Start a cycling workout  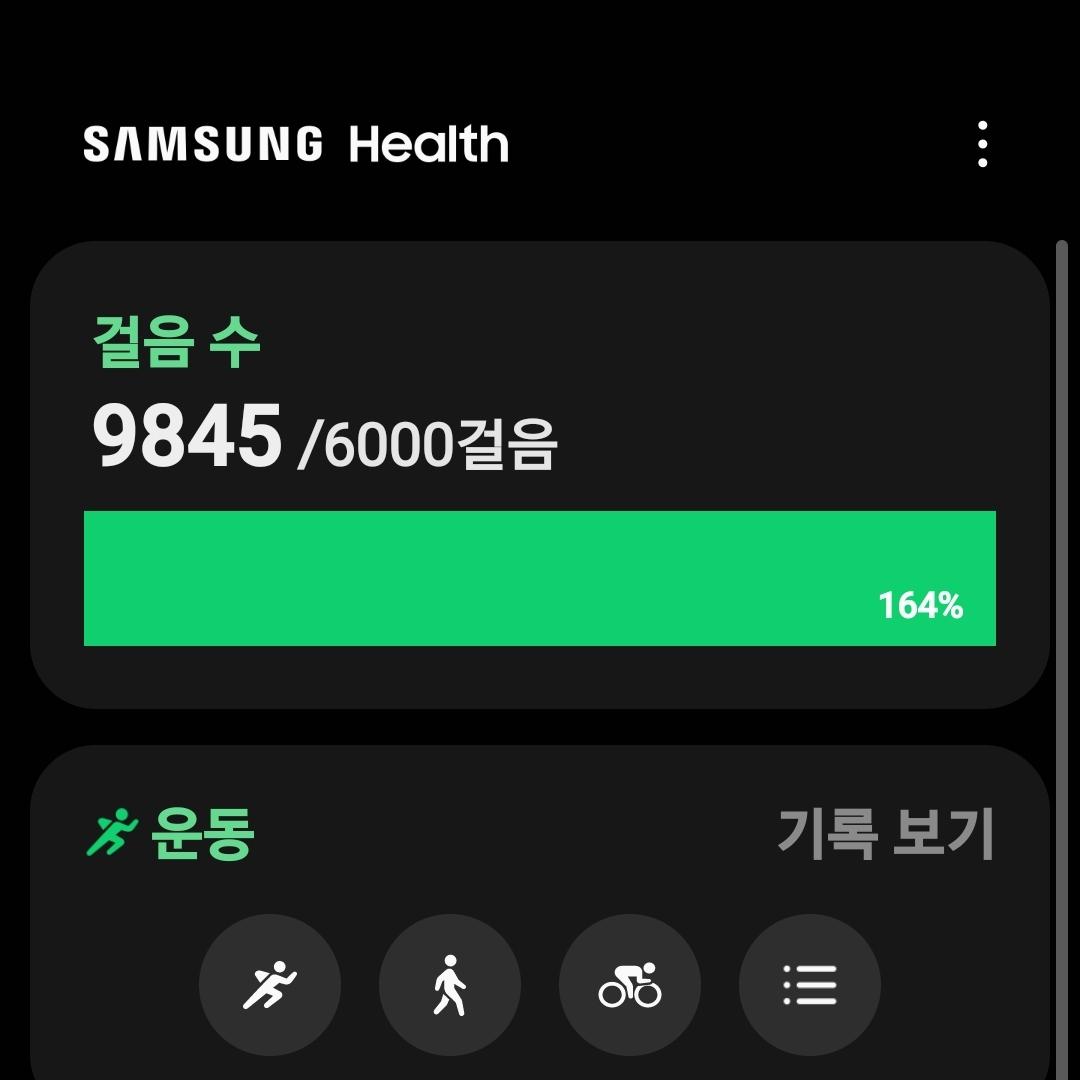(630, 985)
